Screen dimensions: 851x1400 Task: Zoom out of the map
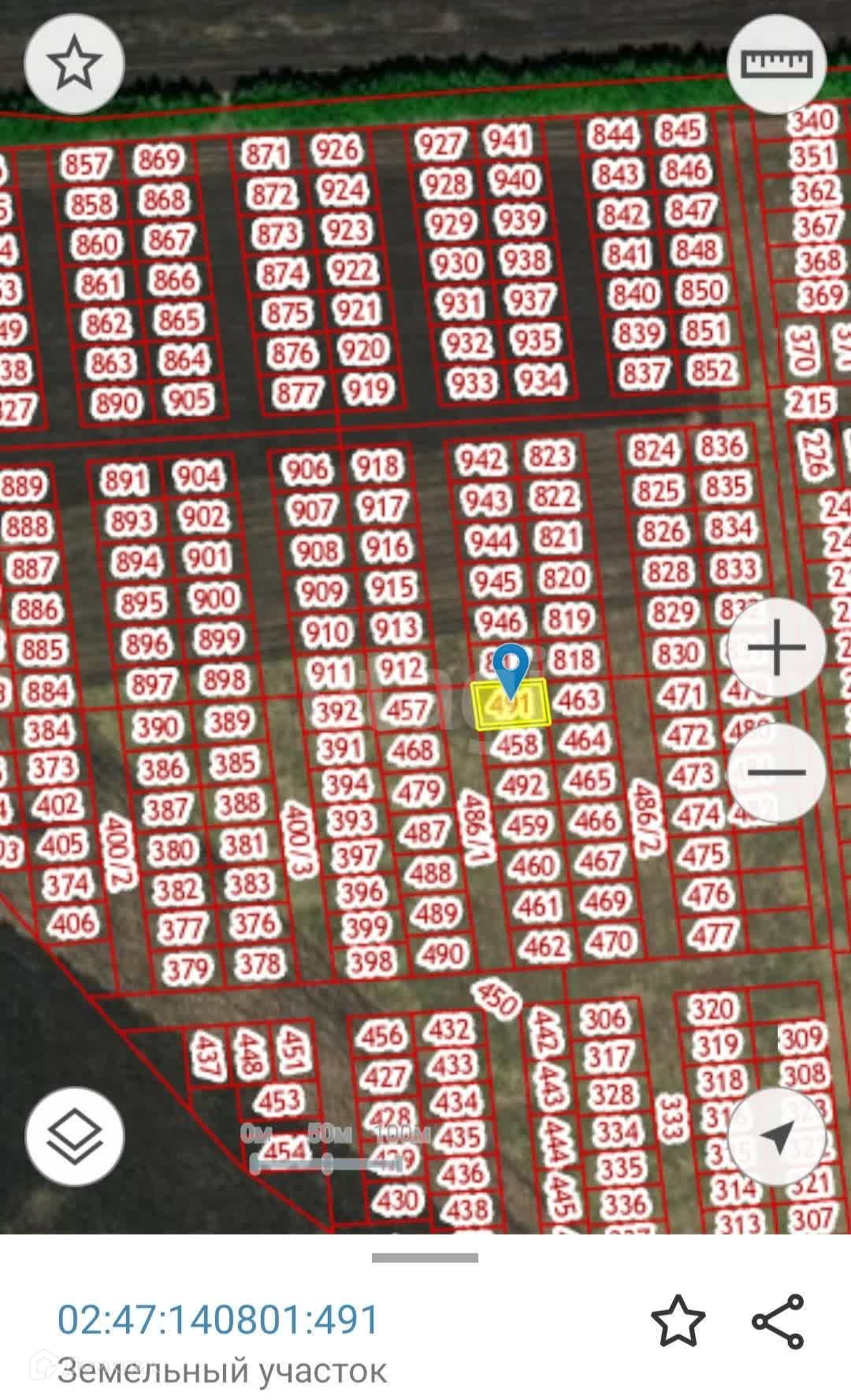coord(776,772)
